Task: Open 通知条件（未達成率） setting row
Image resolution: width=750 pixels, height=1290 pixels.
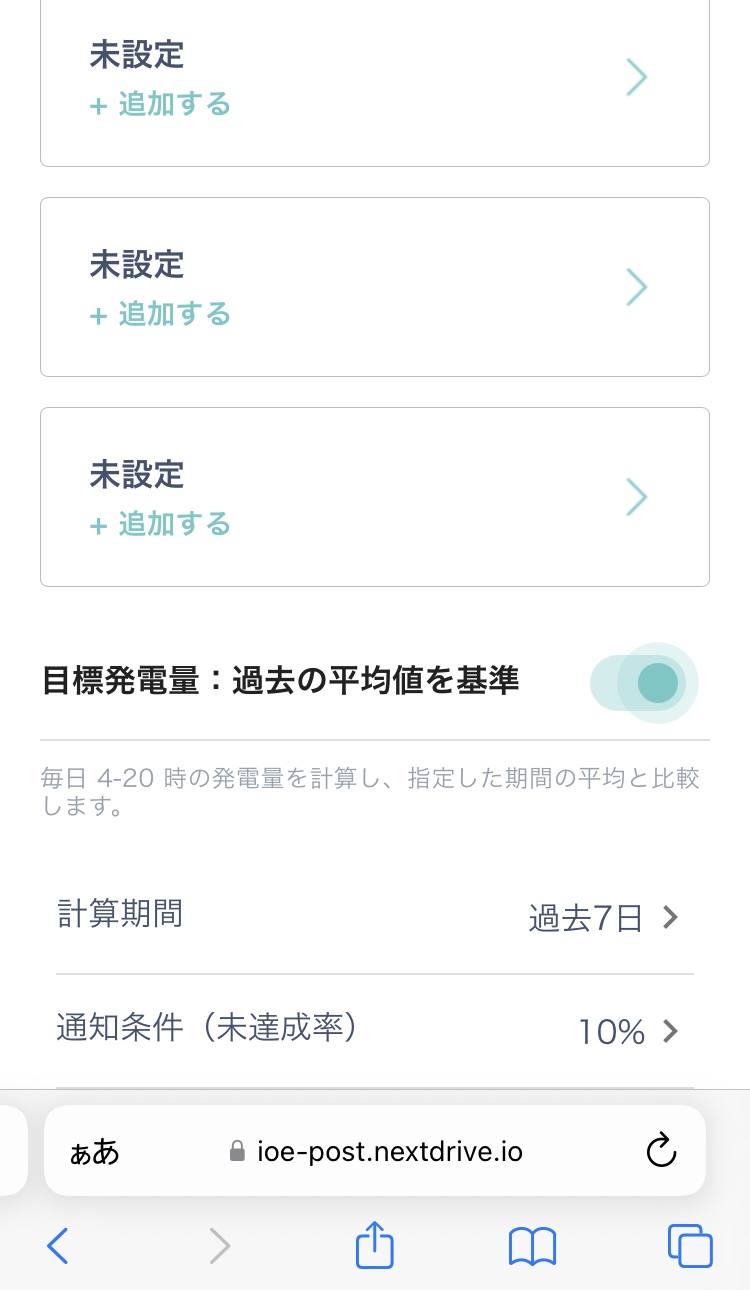Action: click(374, 1031)
